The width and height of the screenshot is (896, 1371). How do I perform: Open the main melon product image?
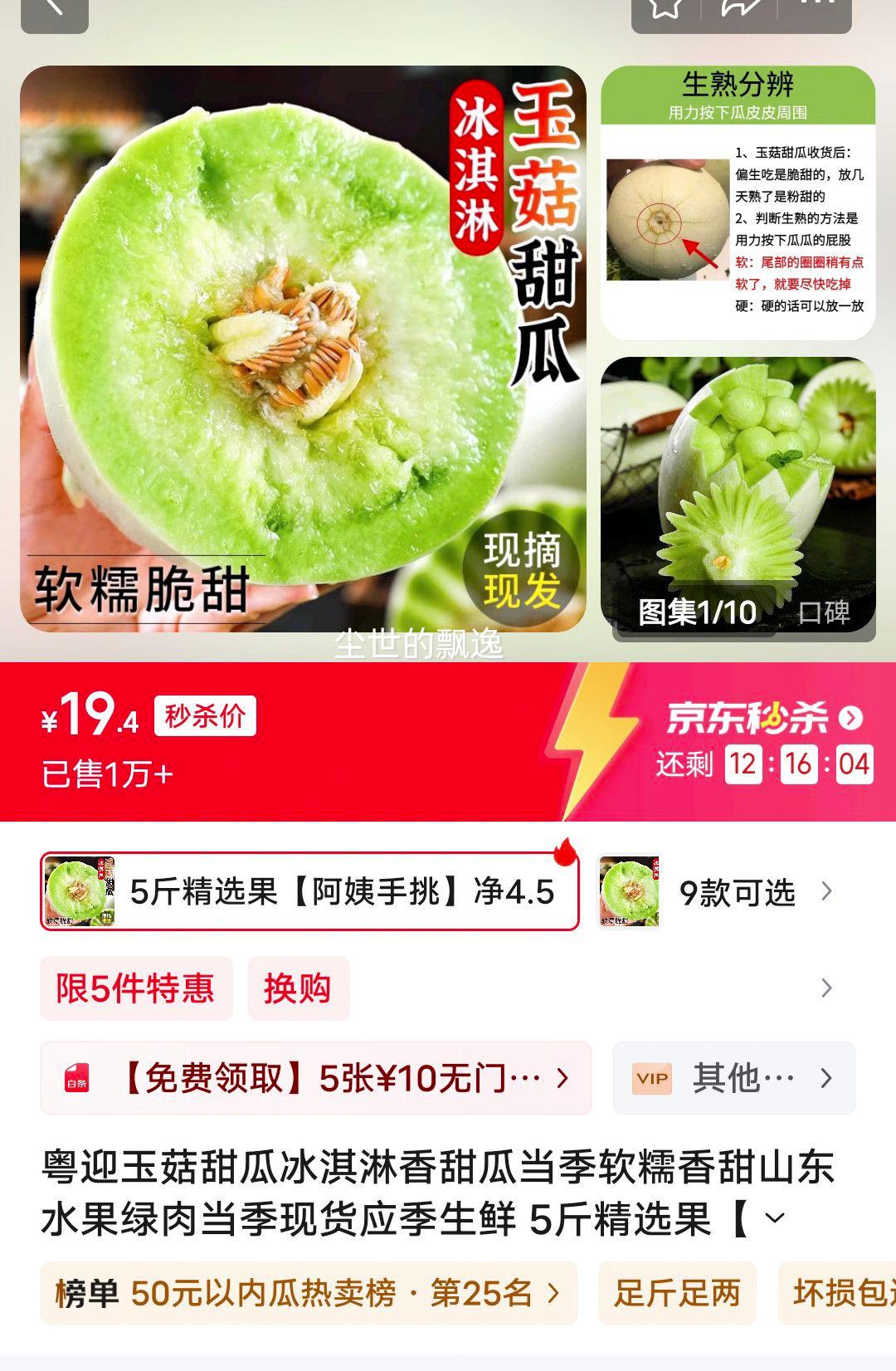[303, 349]
